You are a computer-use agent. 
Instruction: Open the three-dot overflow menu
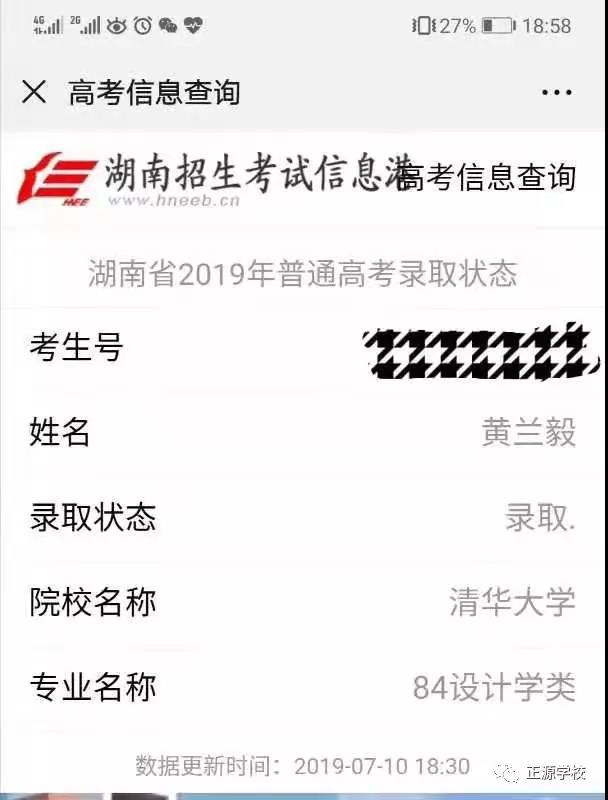coord(556,92)
